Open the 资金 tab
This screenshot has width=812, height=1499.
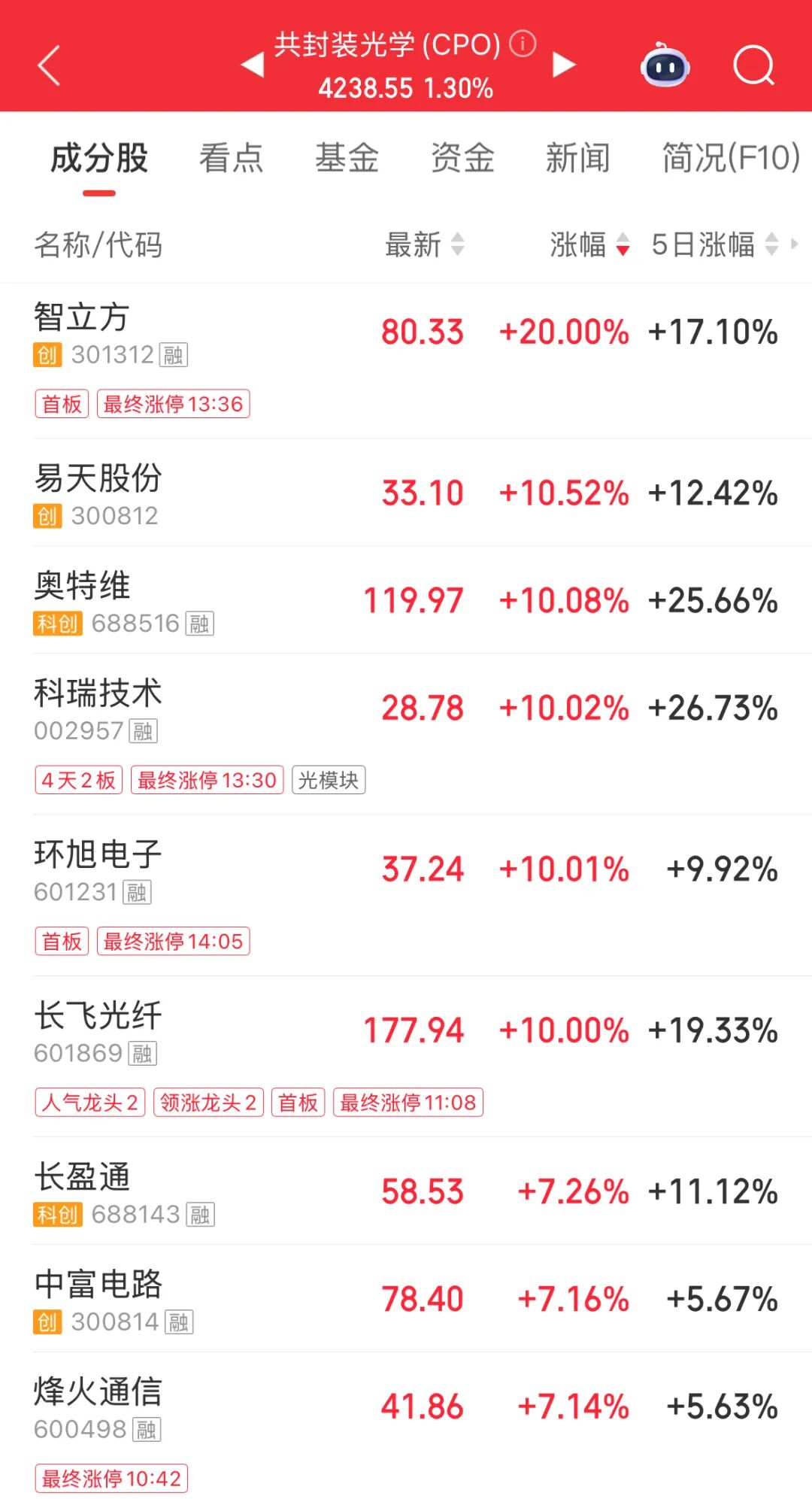pos(462,159)
